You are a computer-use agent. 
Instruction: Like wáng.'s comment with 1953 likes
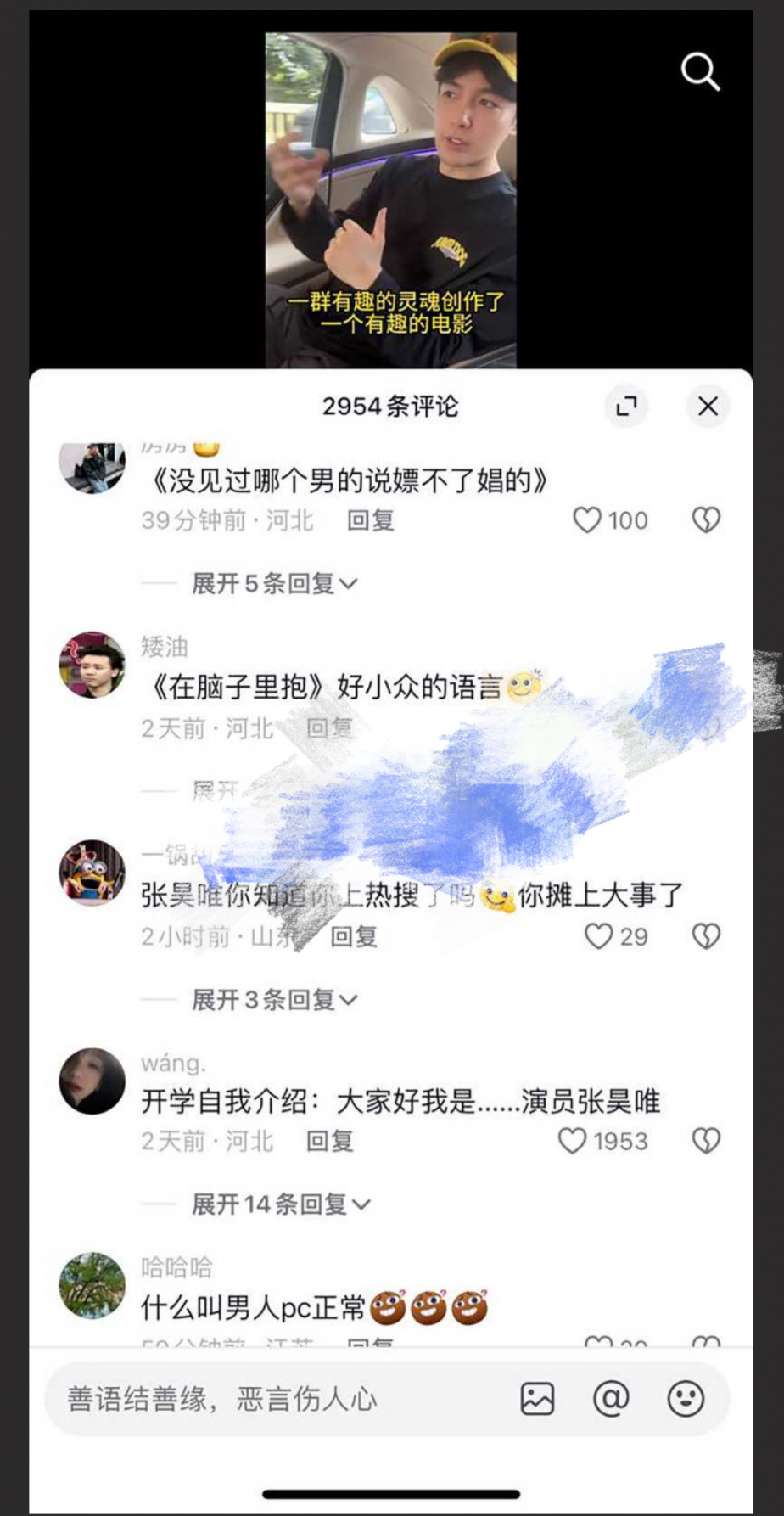(x=573, y=1141)
